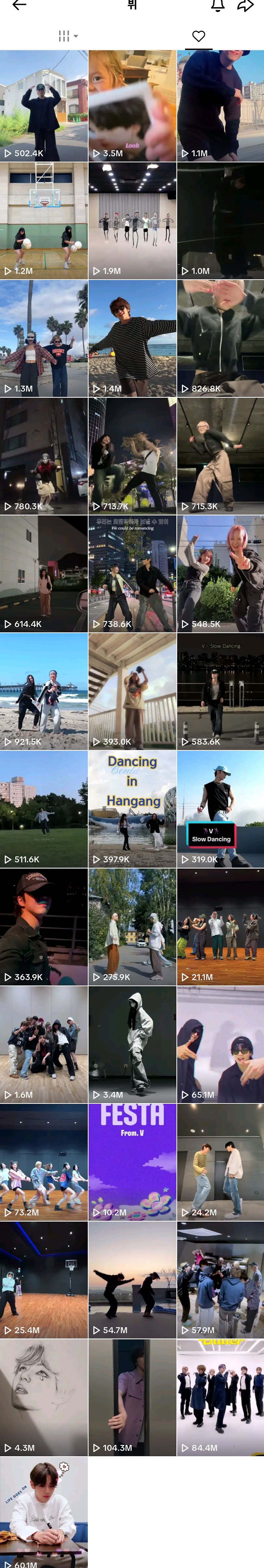Image resolution: width=264 pixels, height=1568 pixels.
Task: Open the video with 84.4M views
Action: [x=220, y=1397]
